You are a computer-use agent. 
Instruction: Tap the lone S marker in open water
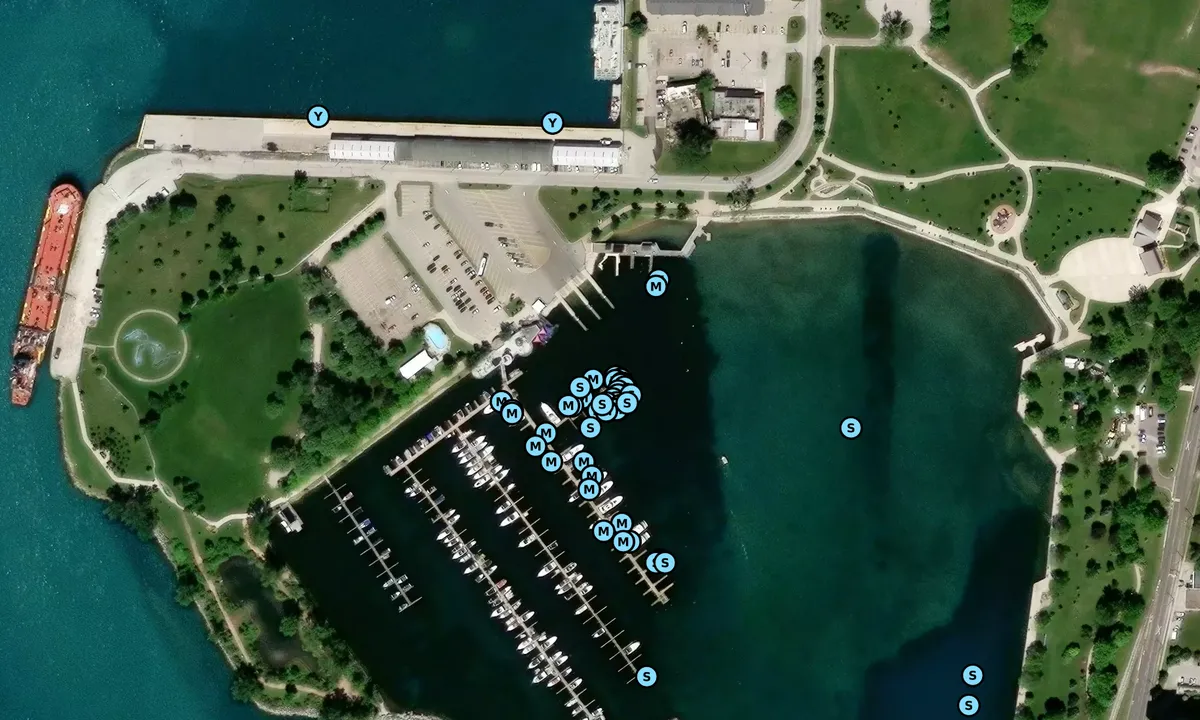[850, 428]
